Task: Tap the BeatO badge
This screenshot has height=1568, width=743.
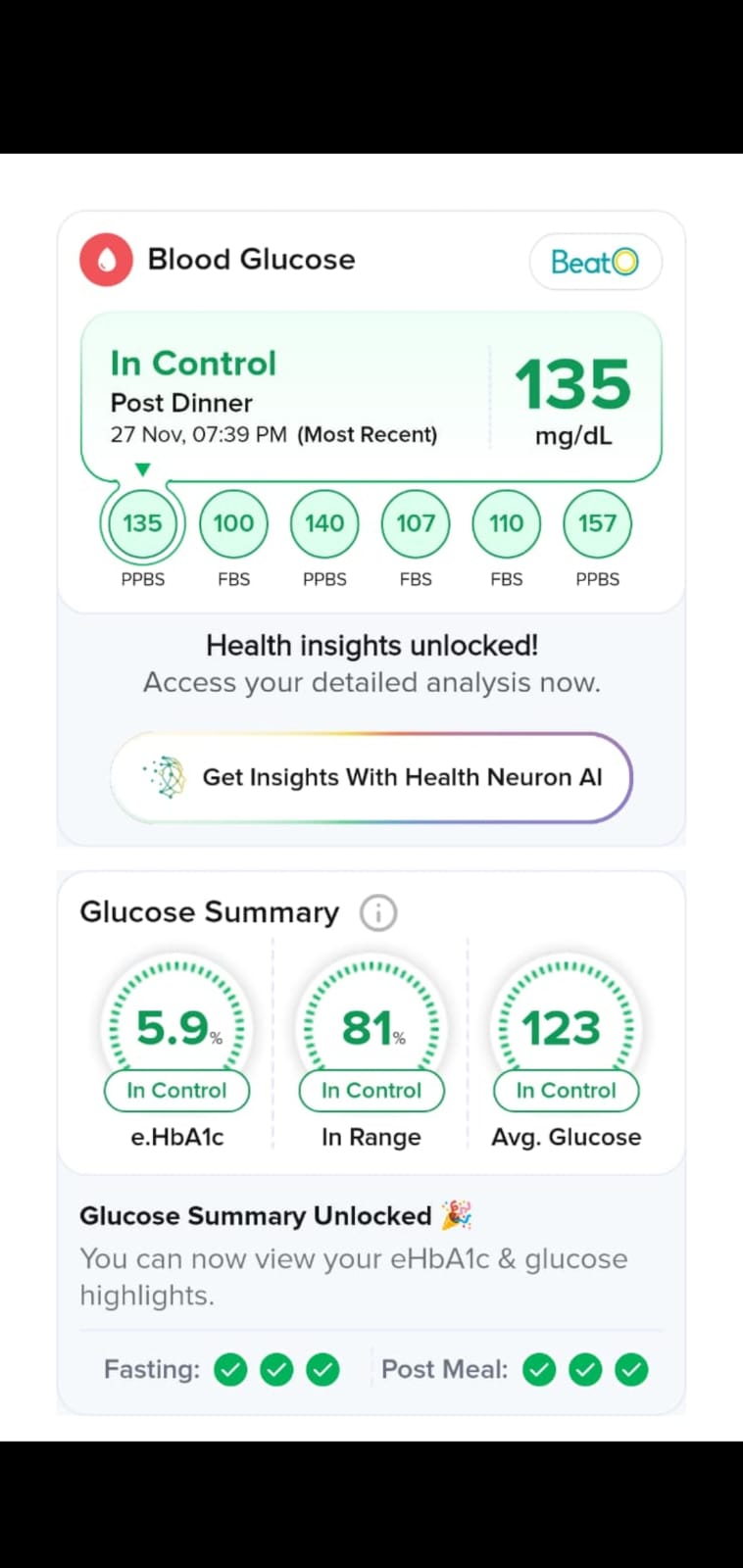Action: [595, 262]
